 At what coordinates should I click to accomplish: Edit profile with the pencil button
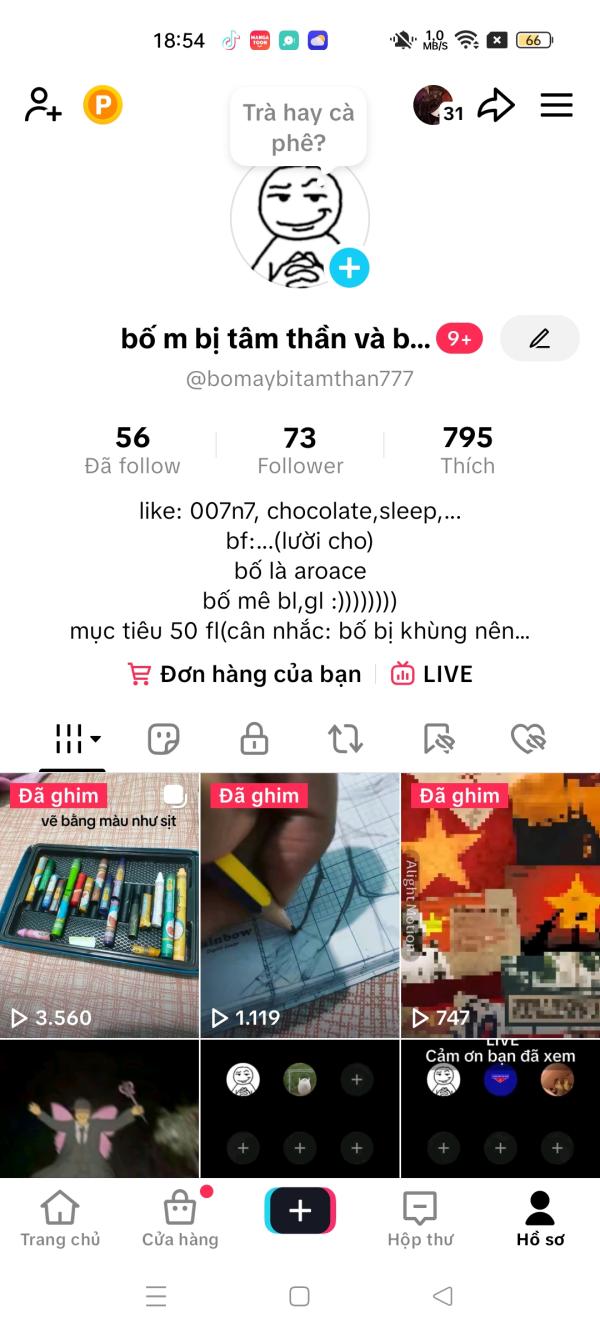tap(540, 339)
